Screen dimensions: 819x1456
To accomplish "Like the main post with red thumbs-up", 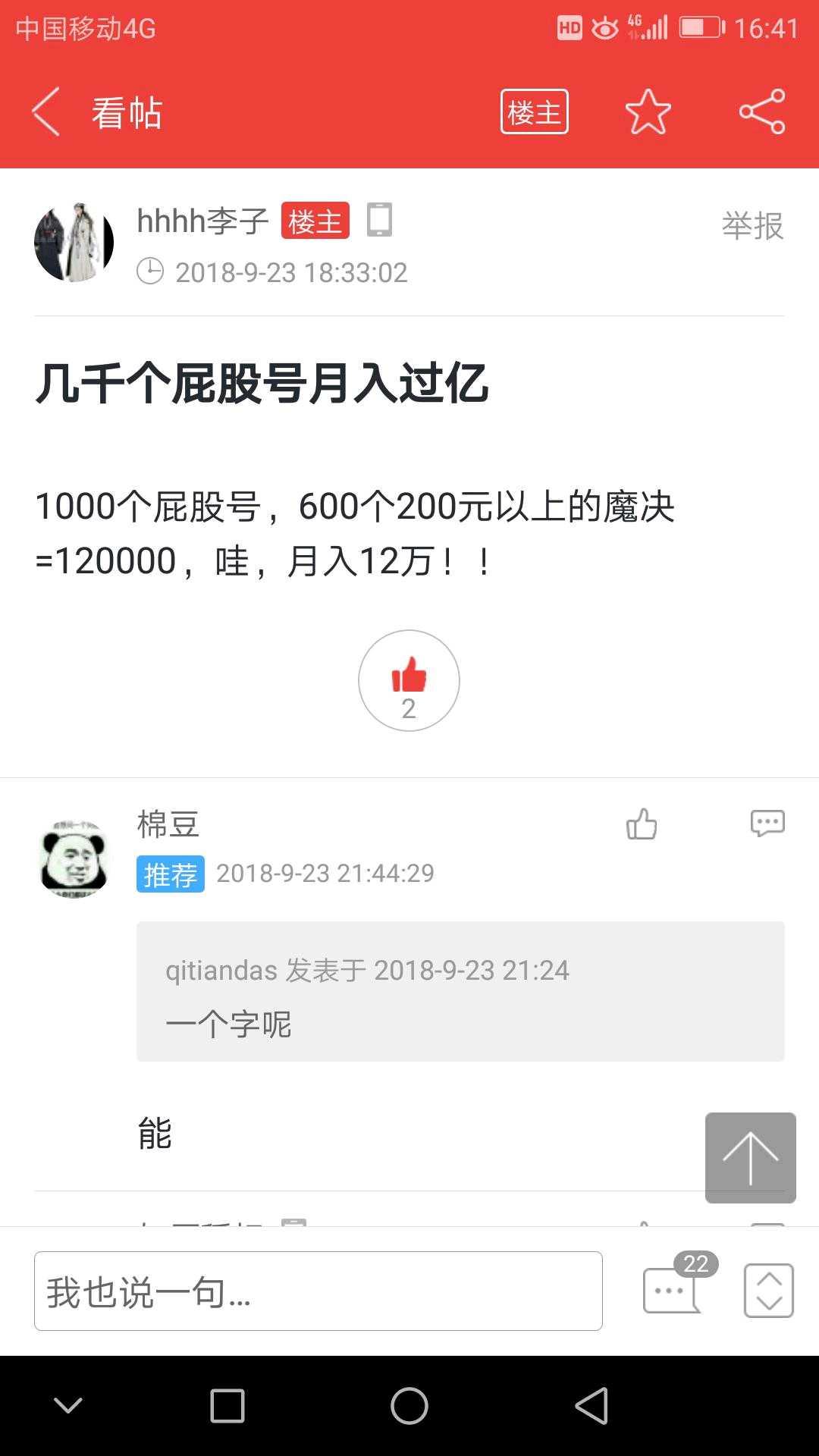I will pyautogui.click(x=409, y=680).
